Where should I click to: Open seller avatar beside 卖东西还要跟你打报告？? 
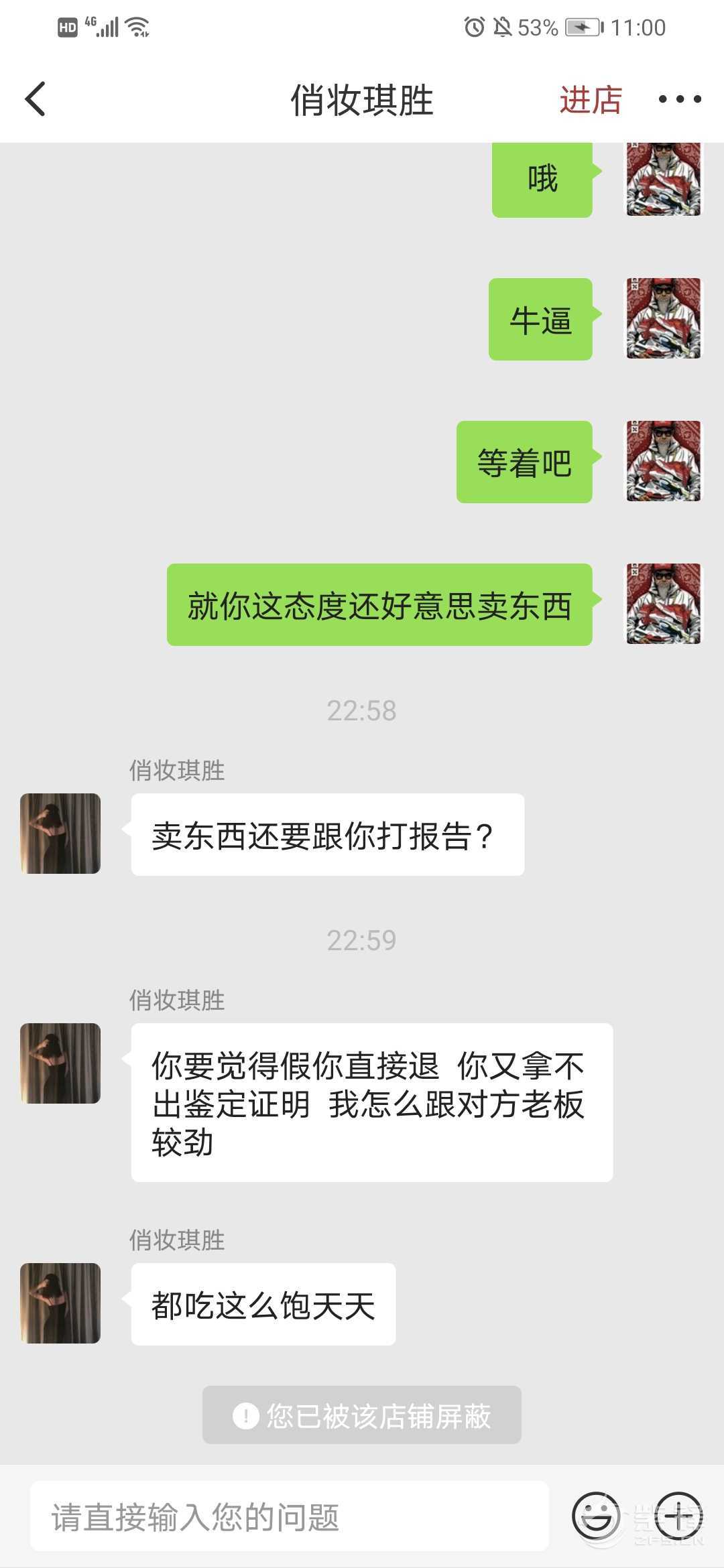tap(60, 834)
